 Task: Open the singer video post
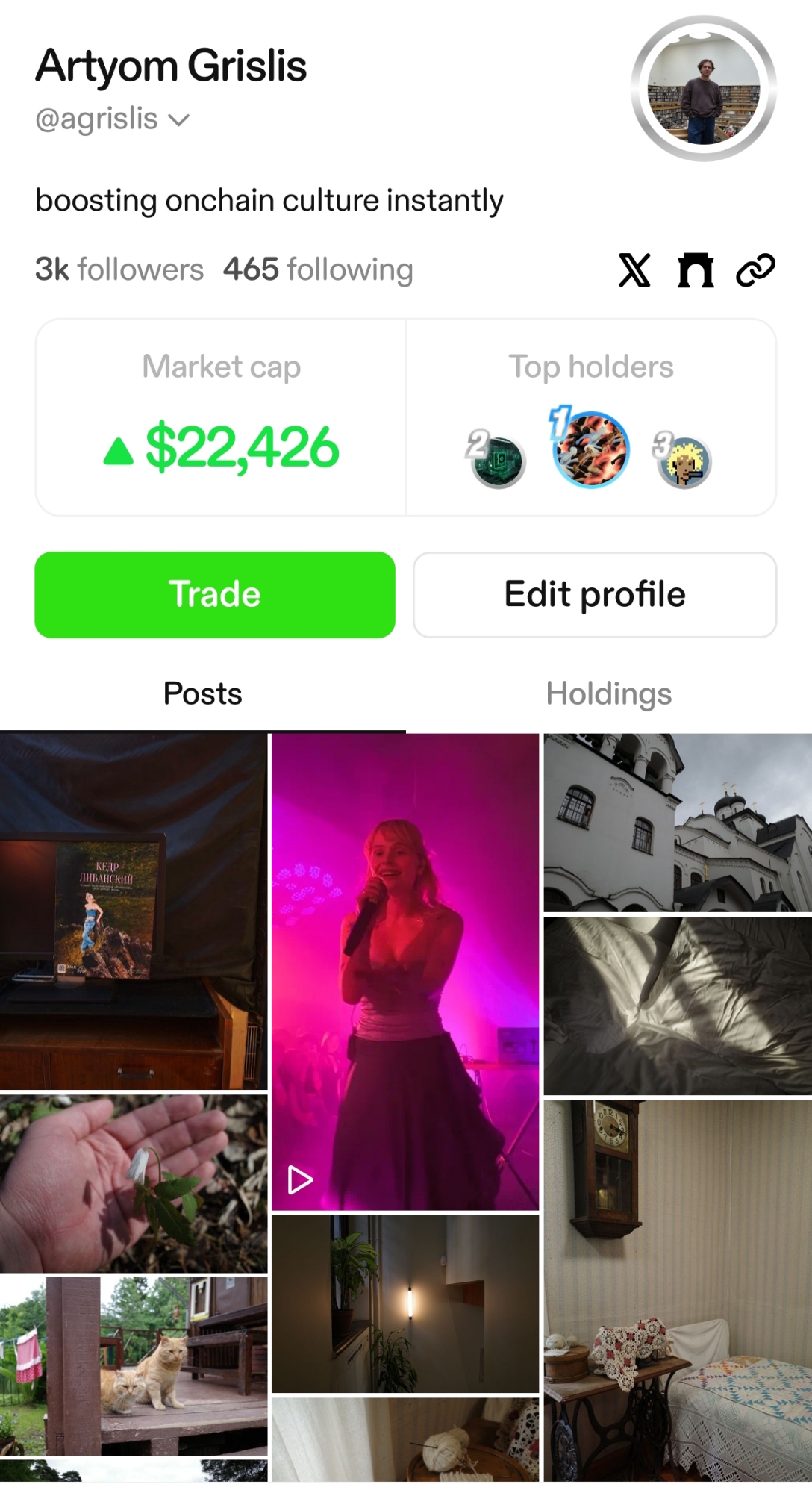pyautogui.click(x=405, y=970)
